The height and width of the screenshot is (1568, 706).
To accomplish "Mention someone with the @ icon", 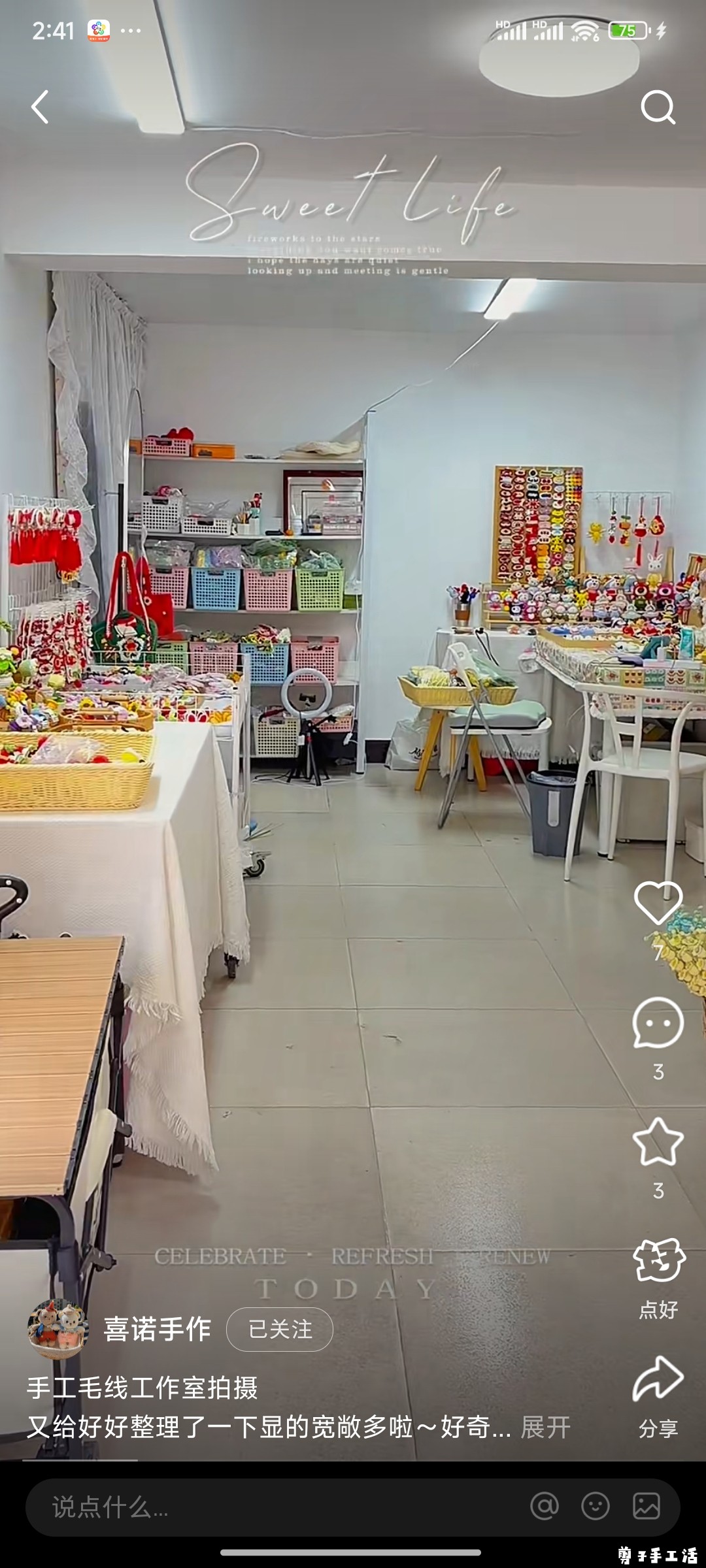I will [x=545, y=1507].
